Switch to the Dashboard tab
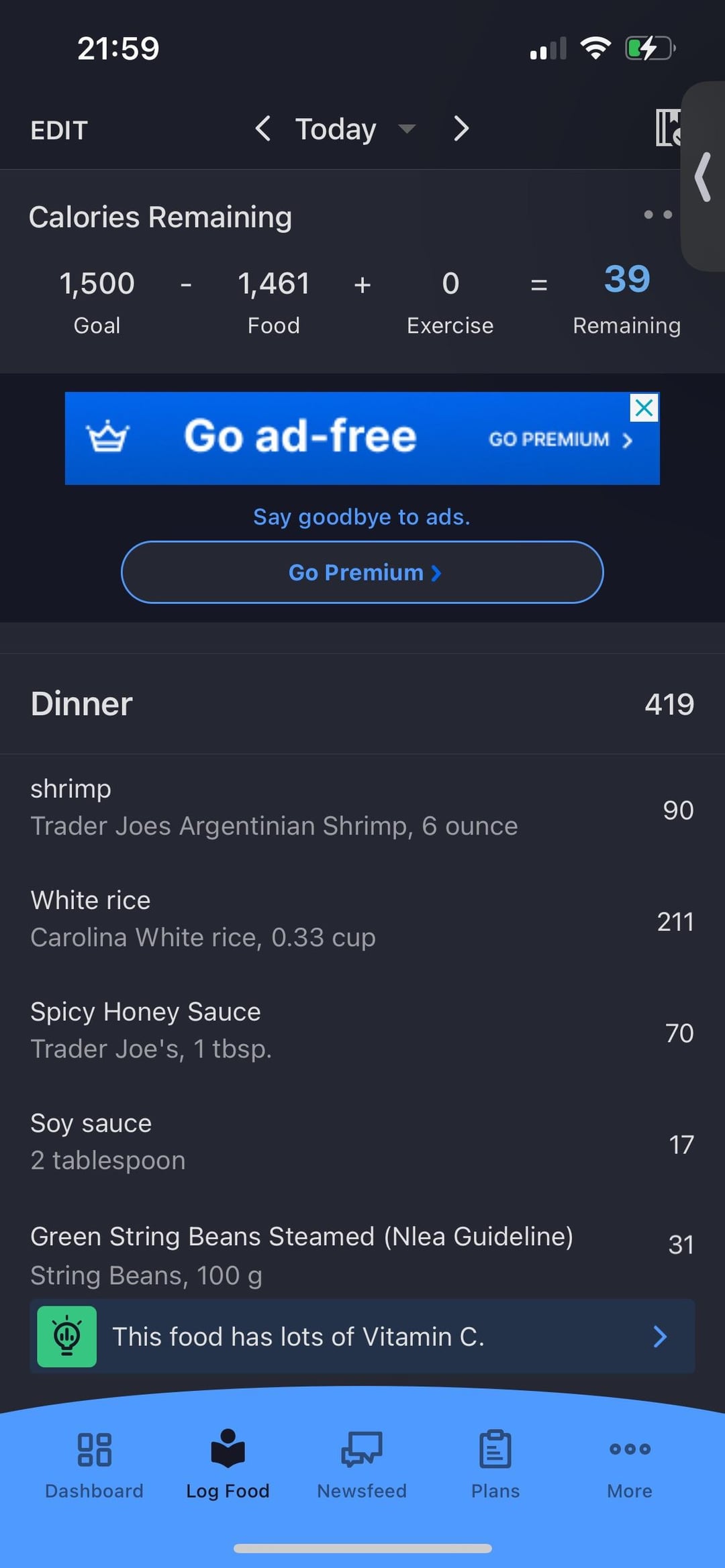Image resolution: width=725 pixels, height=1568 pixels. 94,1464
